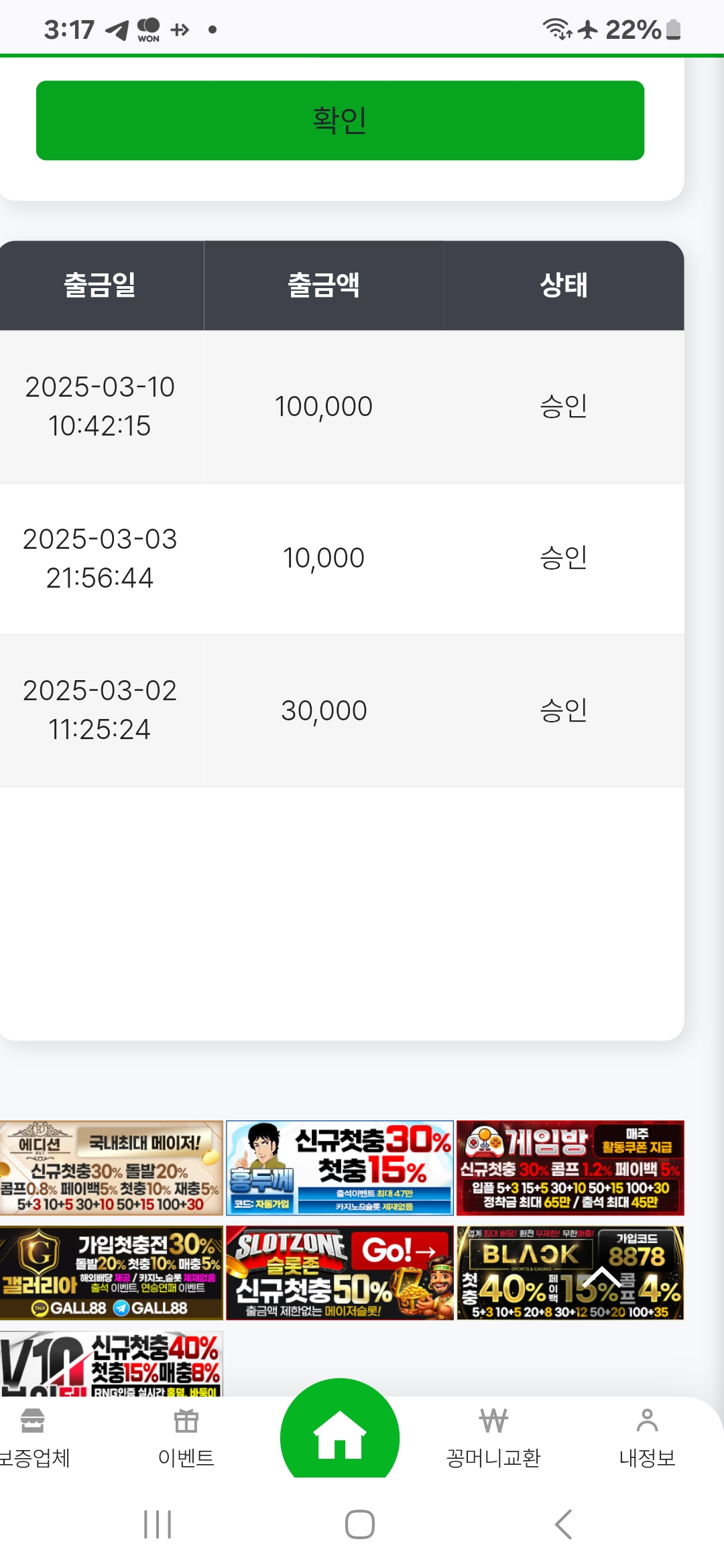Image resolution: width=724 pixels, height=1568 pixels.
Task: Open the SLOTZONE 슬롯존 banner
Action: point(340,1273)
